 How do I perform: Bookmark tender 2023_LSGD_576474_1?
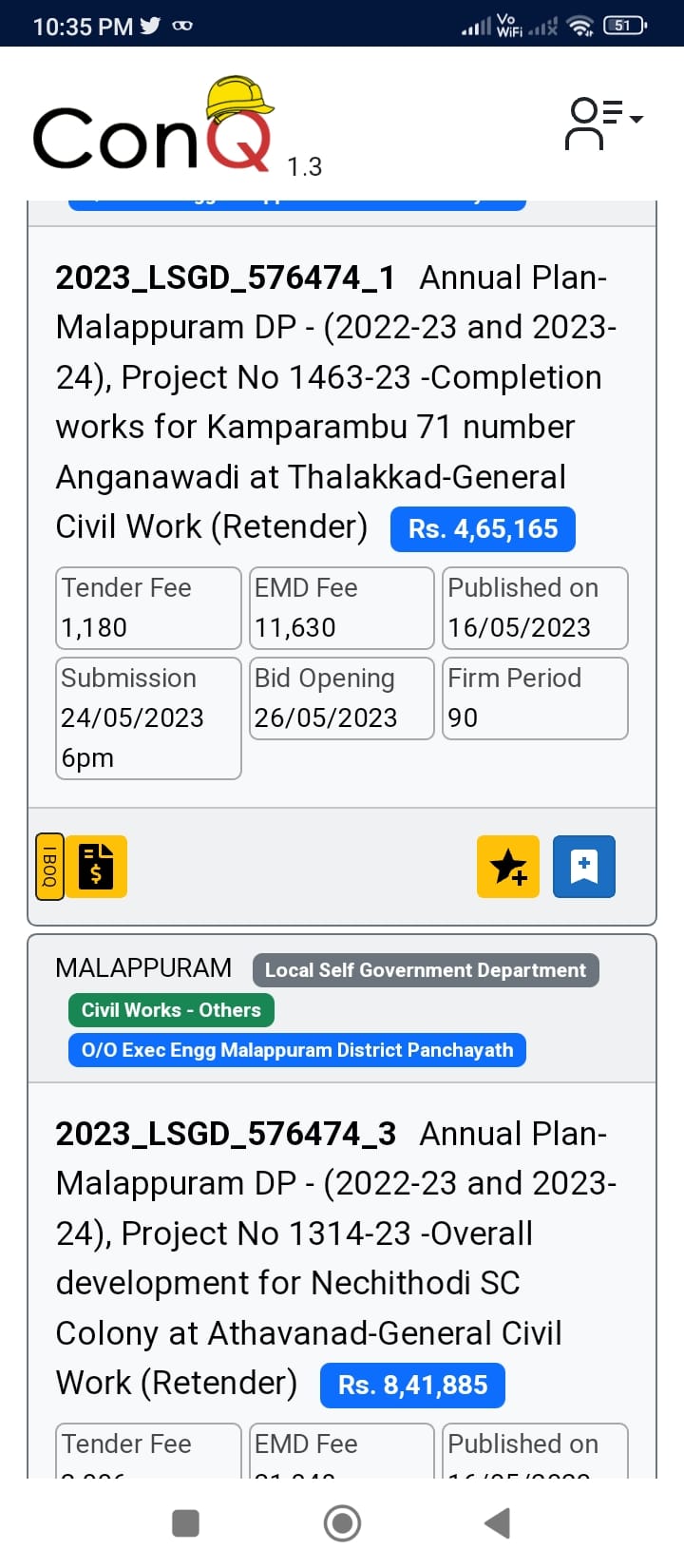[584, 867]
